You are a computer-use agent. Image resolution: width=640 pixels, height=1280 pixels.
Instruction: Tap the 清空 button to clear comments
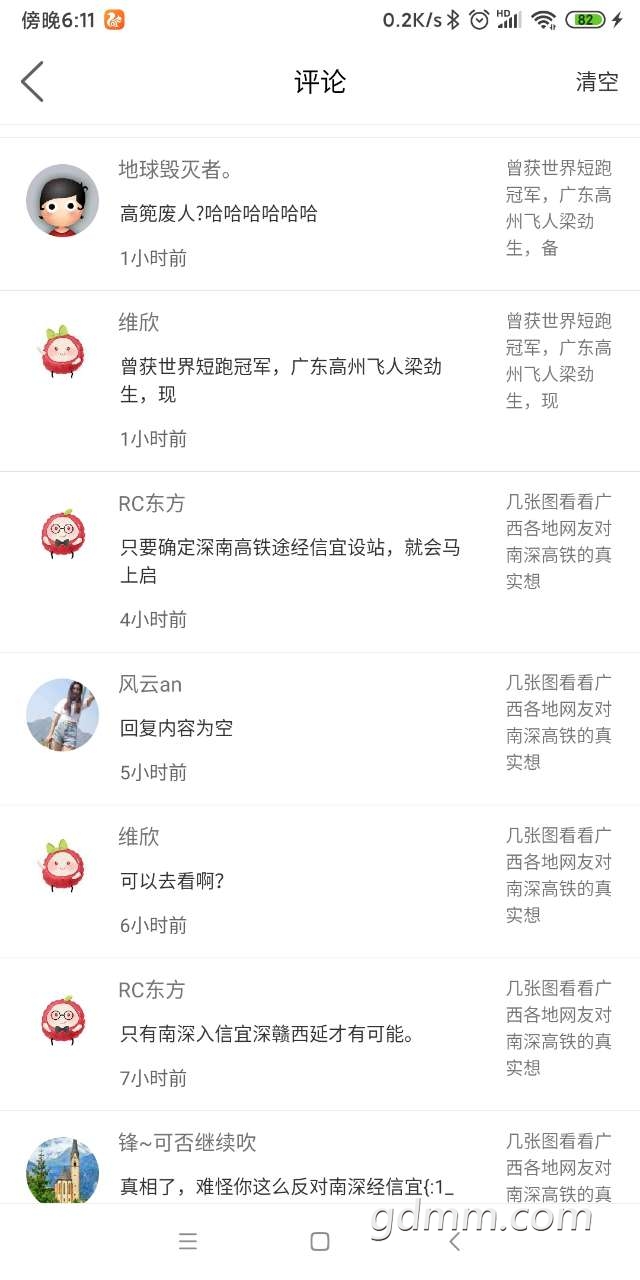tap(596, 82)
